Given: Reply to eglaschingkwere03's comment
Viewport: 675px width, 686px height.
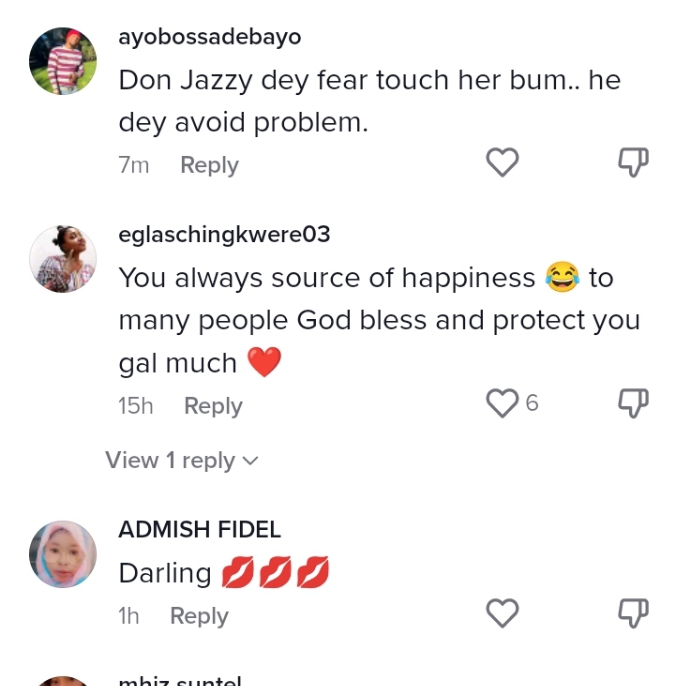Looking at the screenshot, I should (x=213, y=406).
